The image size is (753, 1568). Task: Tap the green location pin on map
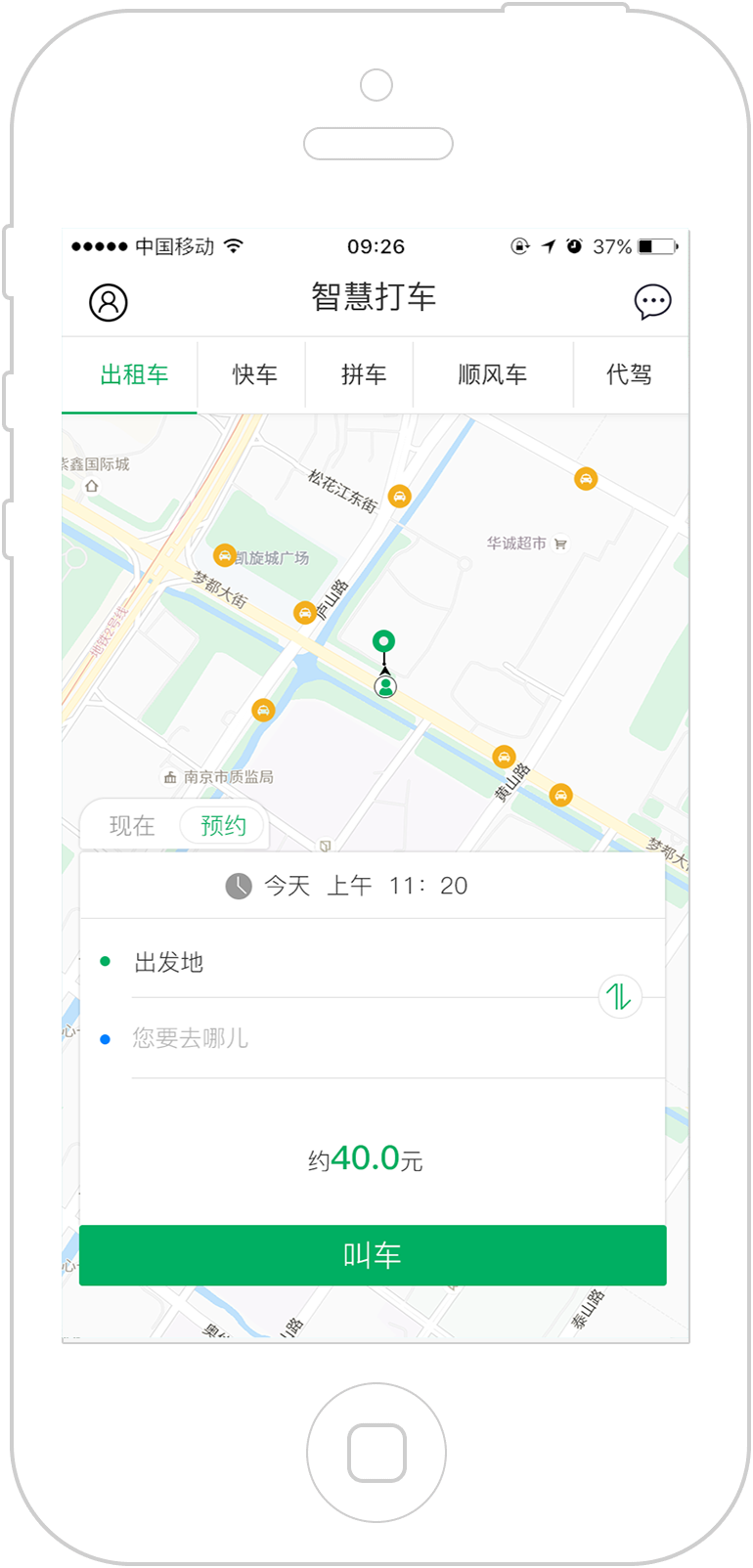pos(384,642)
